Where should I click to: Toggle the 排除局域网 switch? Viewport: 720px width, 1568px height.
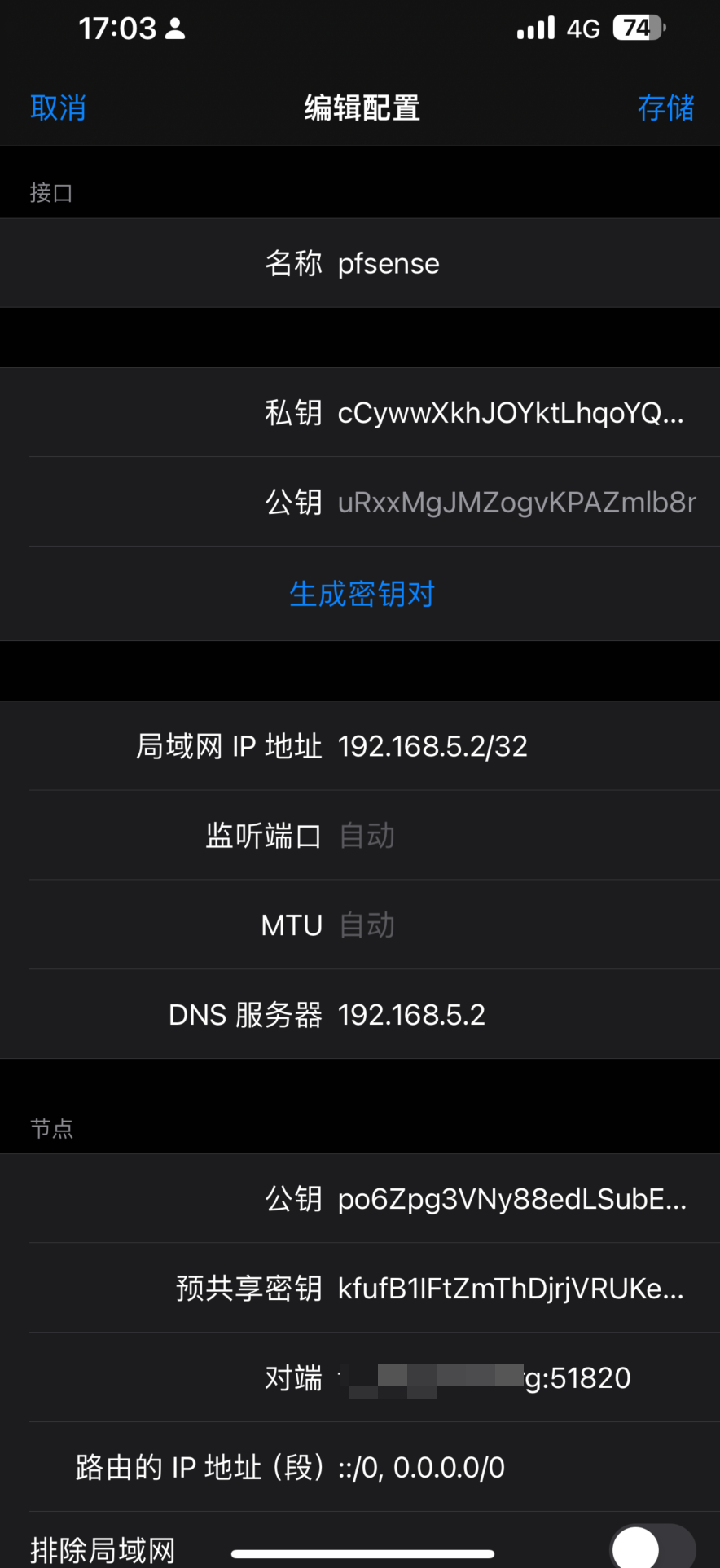click(x=652, y=1548)
